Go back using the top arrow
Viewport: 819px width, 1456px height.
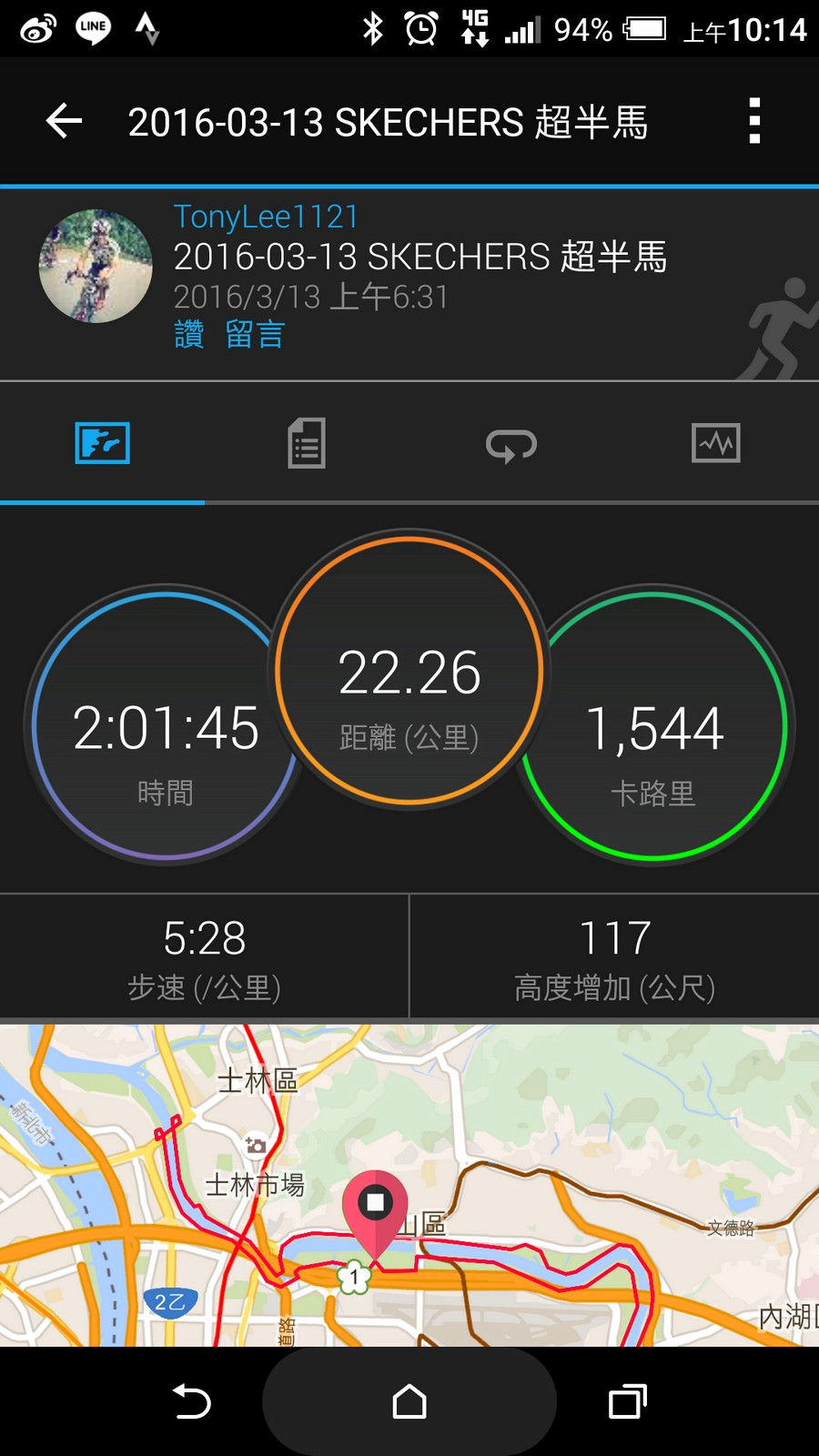click(x=65, y=121)
